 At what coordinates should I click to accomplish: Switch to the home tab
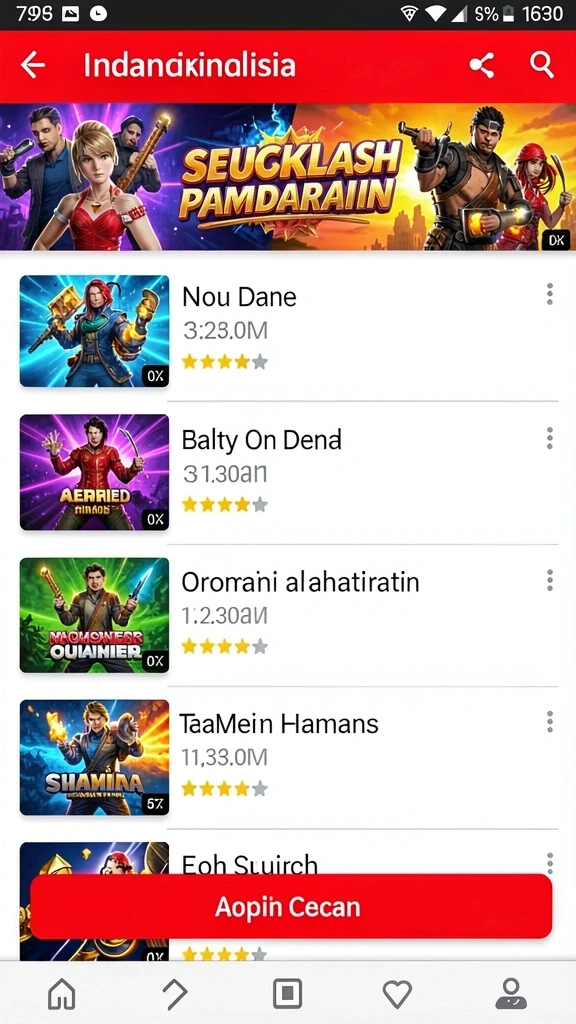click(62, 994)
